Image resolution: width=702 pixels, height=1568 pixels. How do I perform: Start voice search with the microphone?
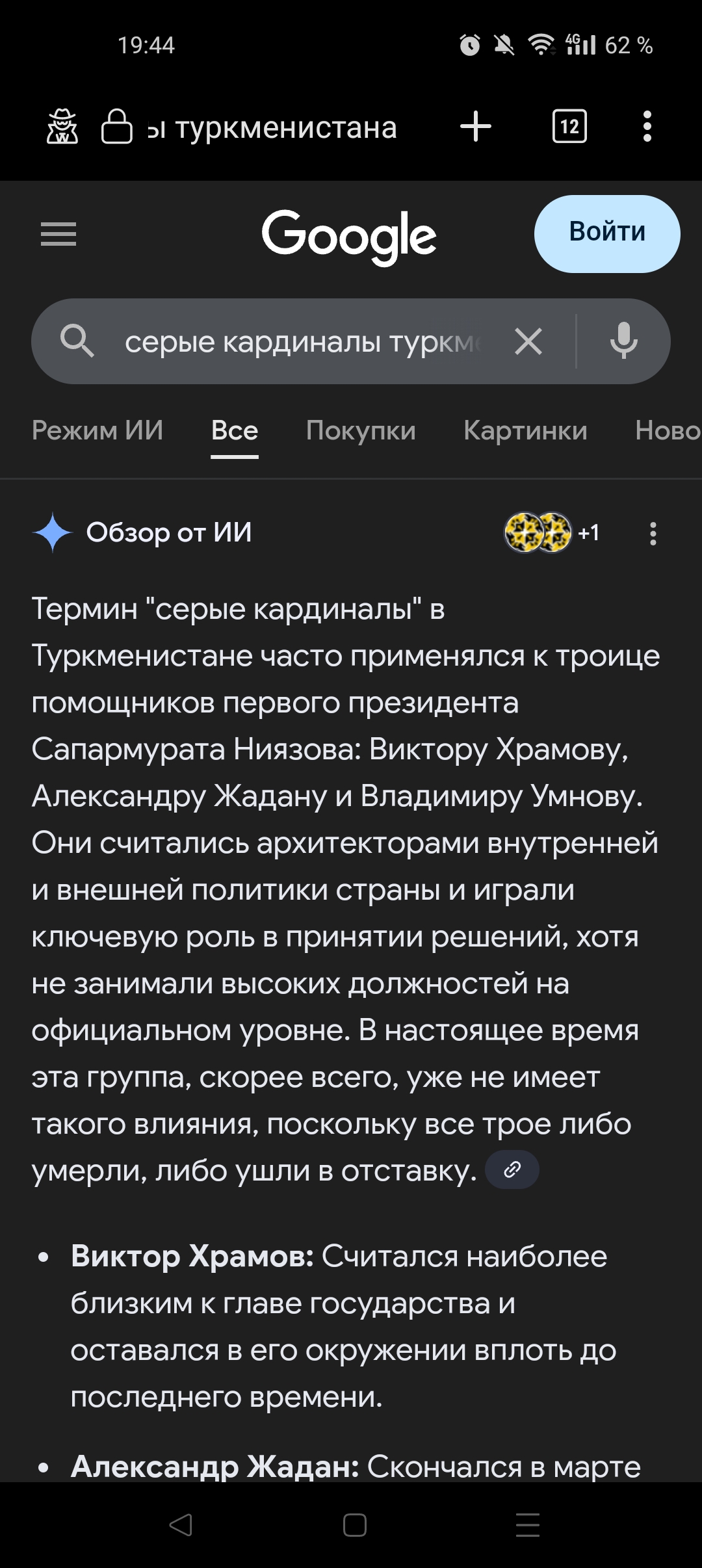click(x=623, y=341)
